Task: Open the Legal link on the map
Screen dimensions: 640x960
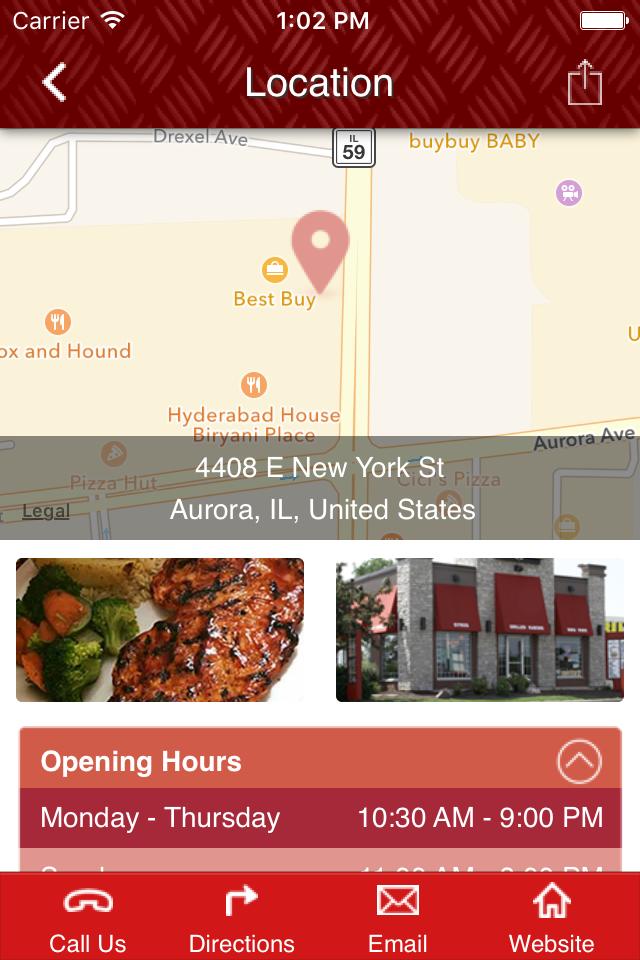Action: [46, 511]
